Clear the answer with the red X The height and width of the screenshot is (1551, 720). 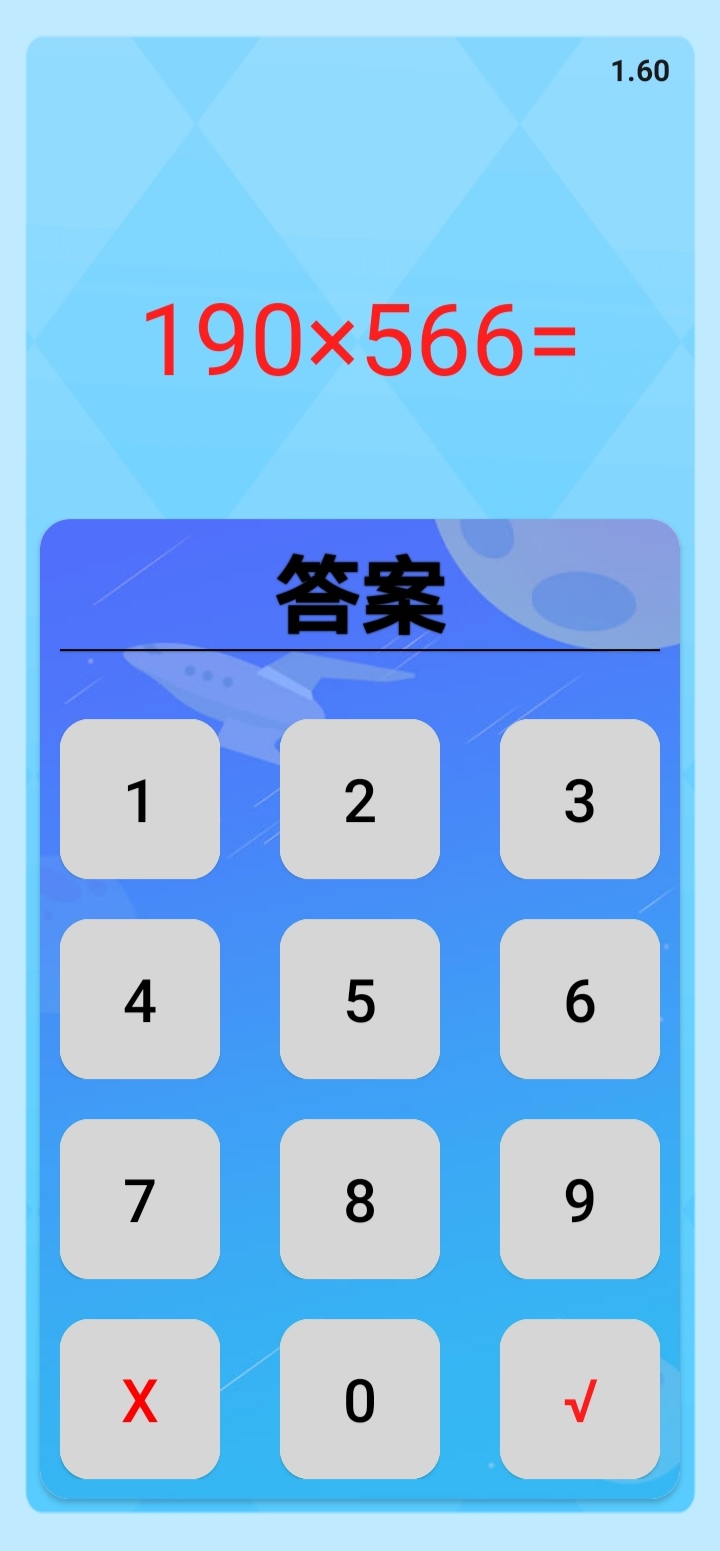(140, 1399)
